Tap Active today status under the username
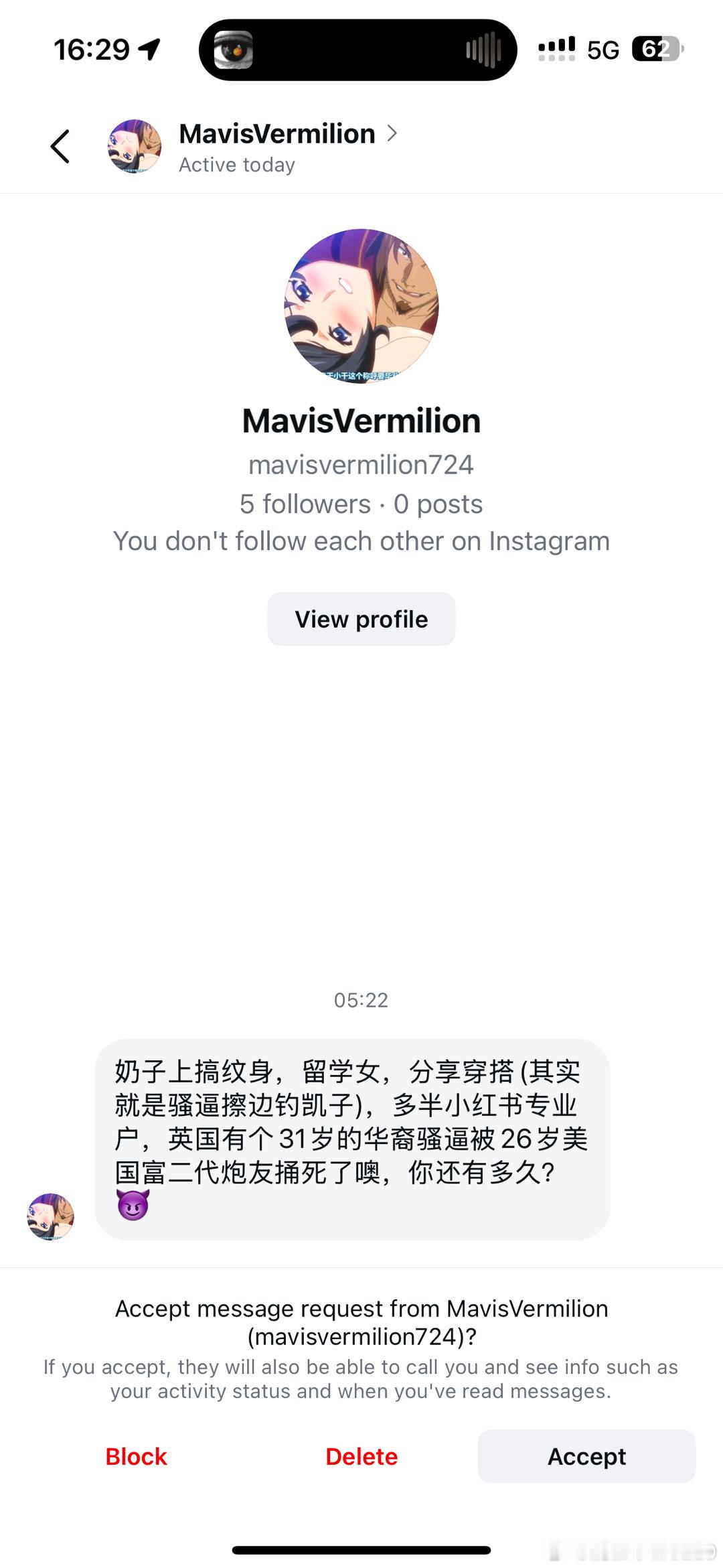This screenshot has width=723, height=1568. pyautogui.click(x=236, y=164)
